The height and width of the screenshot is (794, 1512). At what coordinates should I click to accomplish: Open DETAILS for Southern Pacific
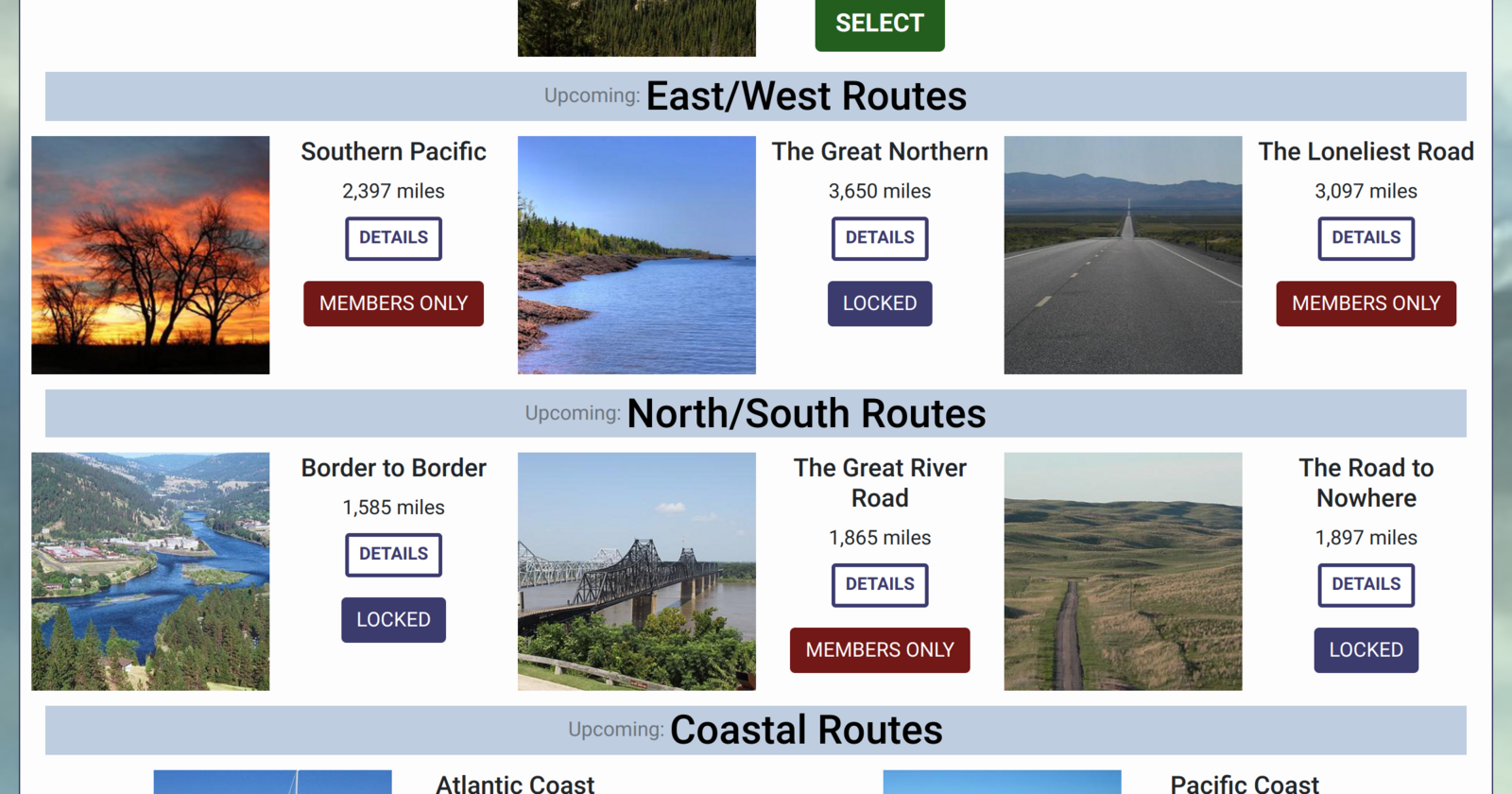393,238
